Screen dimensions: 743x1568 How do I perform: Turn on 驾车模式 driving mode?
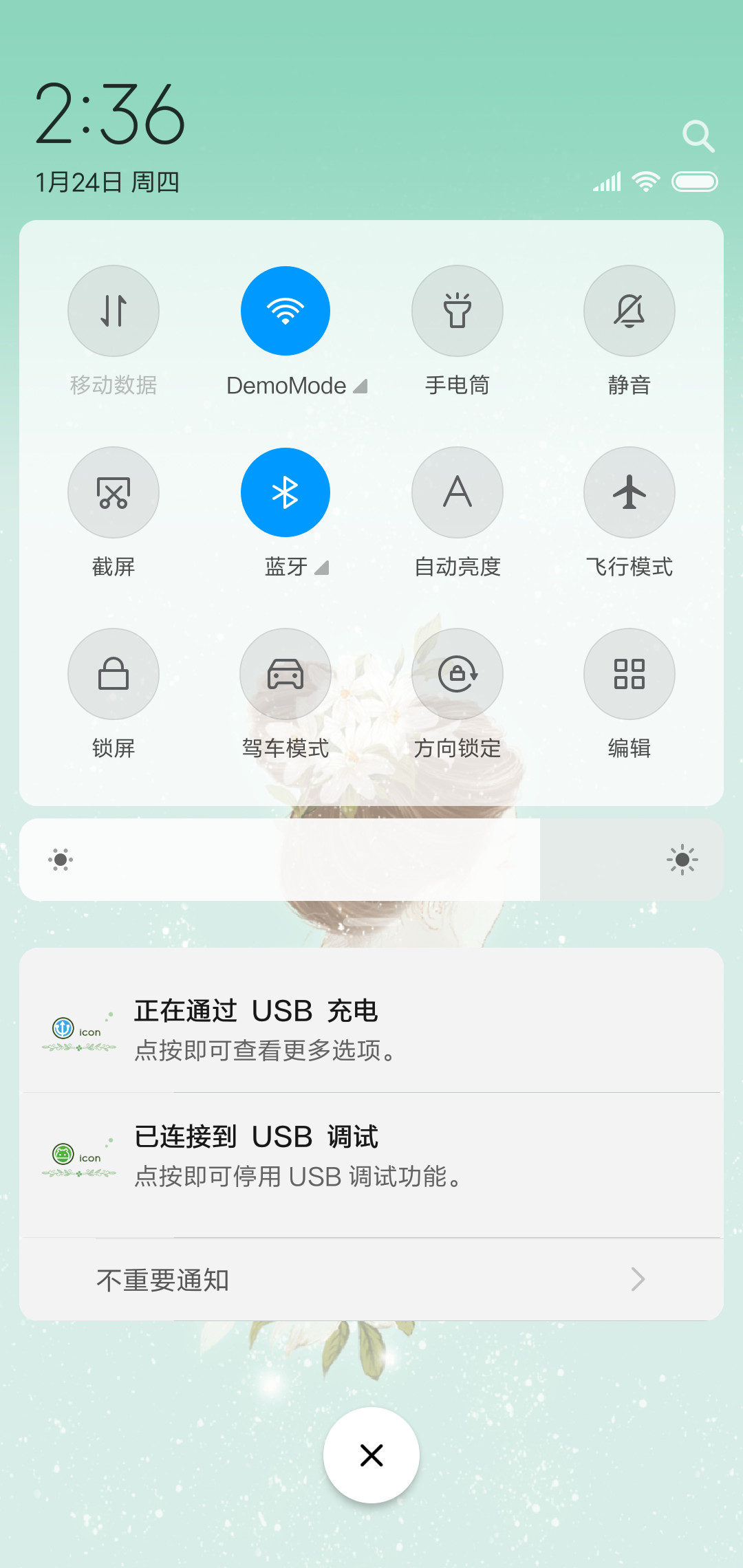(286, 674)
